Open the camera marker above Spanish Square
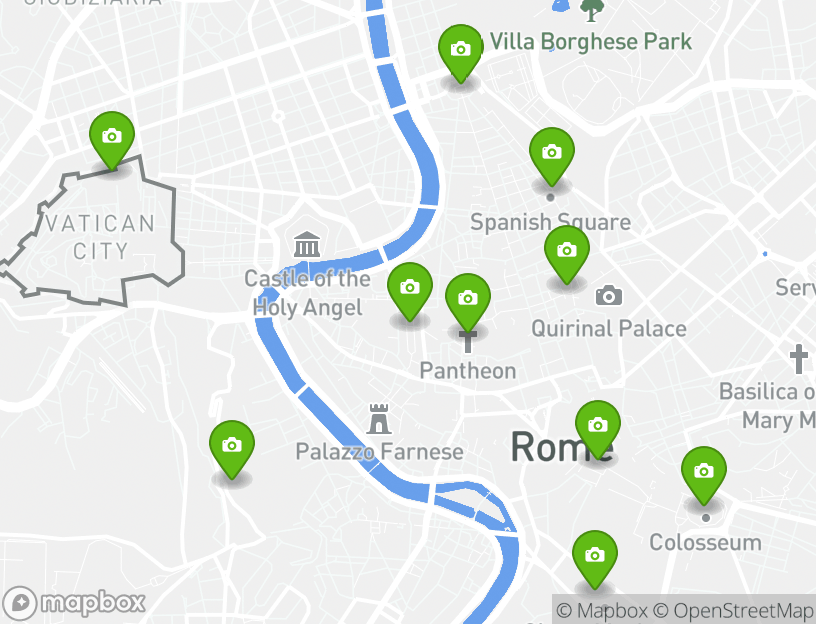816x624 pixels. [551, 154]
